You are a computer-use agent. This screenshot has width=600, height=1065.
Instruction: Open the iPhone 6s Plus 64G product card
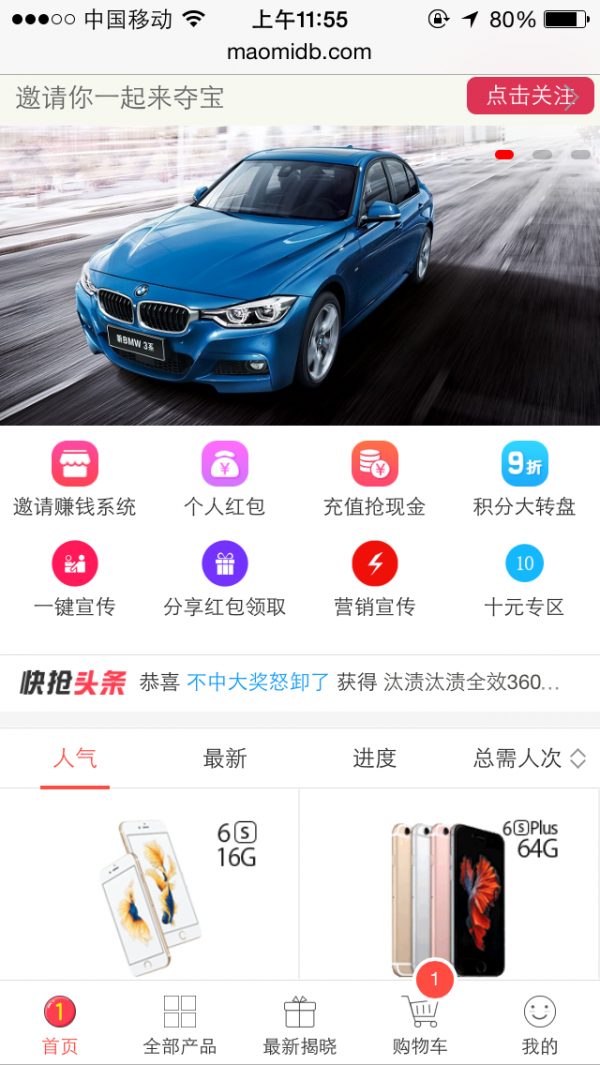click(450, 885)
